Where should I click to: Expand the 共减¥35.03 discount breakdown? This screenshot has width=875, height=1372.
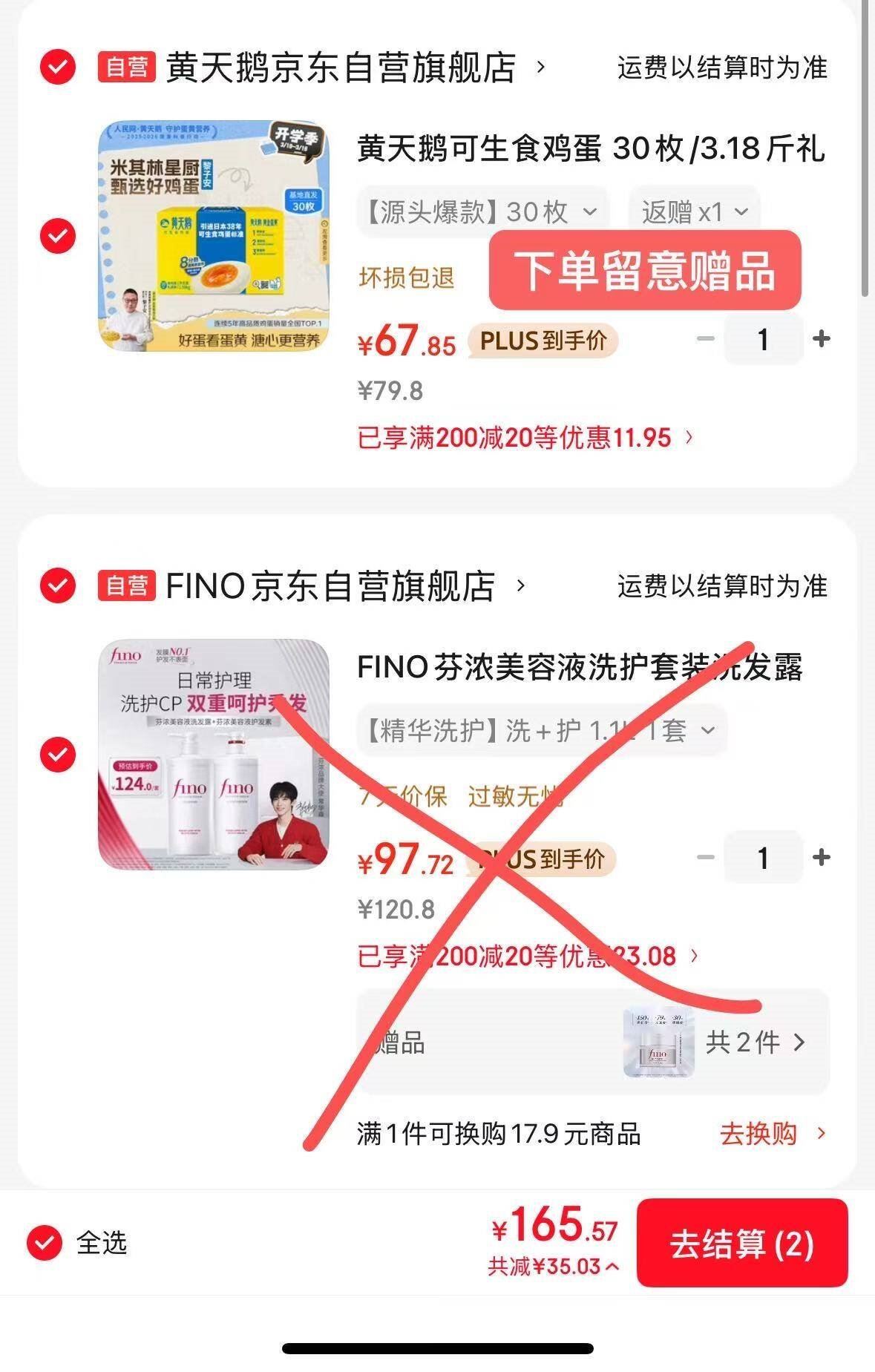[553, 1266]
